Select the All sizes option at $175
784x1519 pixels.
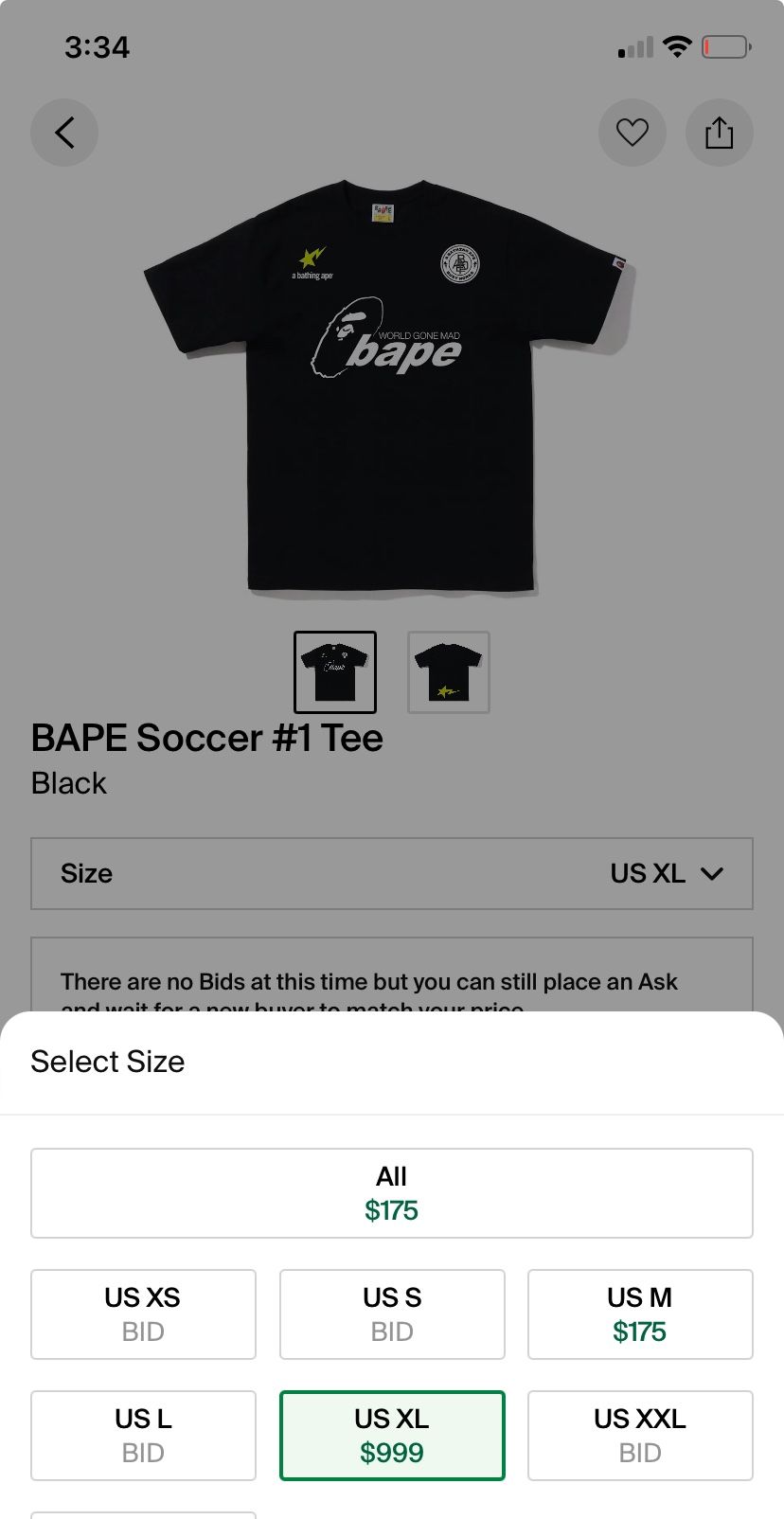[x=392, y=1192]
